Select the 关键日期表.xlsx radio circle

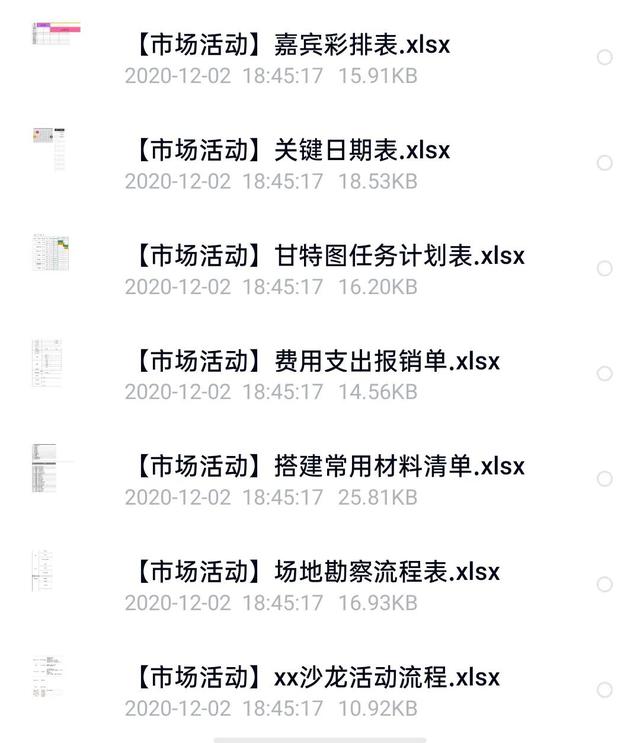coord(605,163)
